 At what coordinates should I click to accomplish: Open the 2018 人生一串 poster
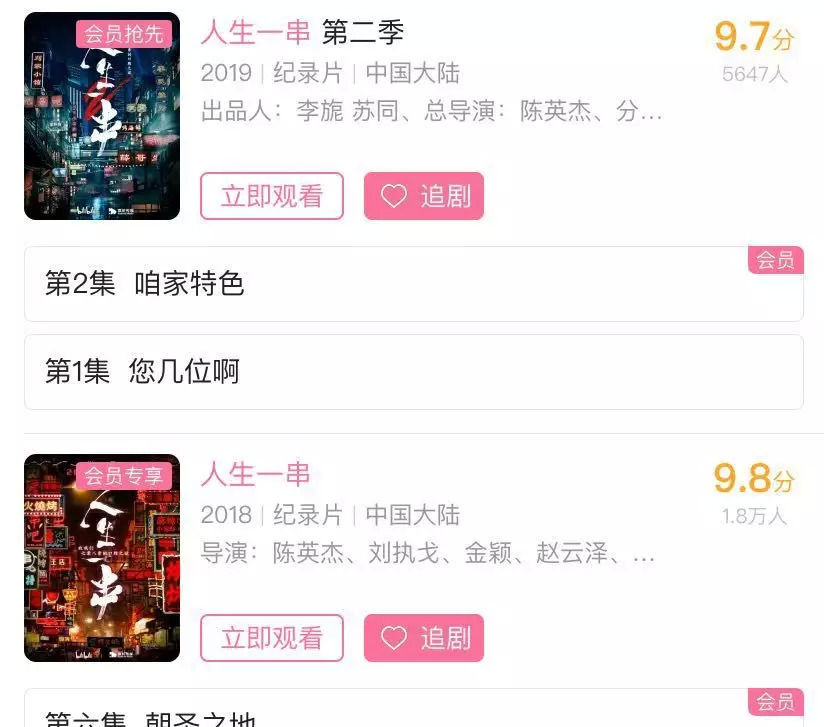coord(102,558)
